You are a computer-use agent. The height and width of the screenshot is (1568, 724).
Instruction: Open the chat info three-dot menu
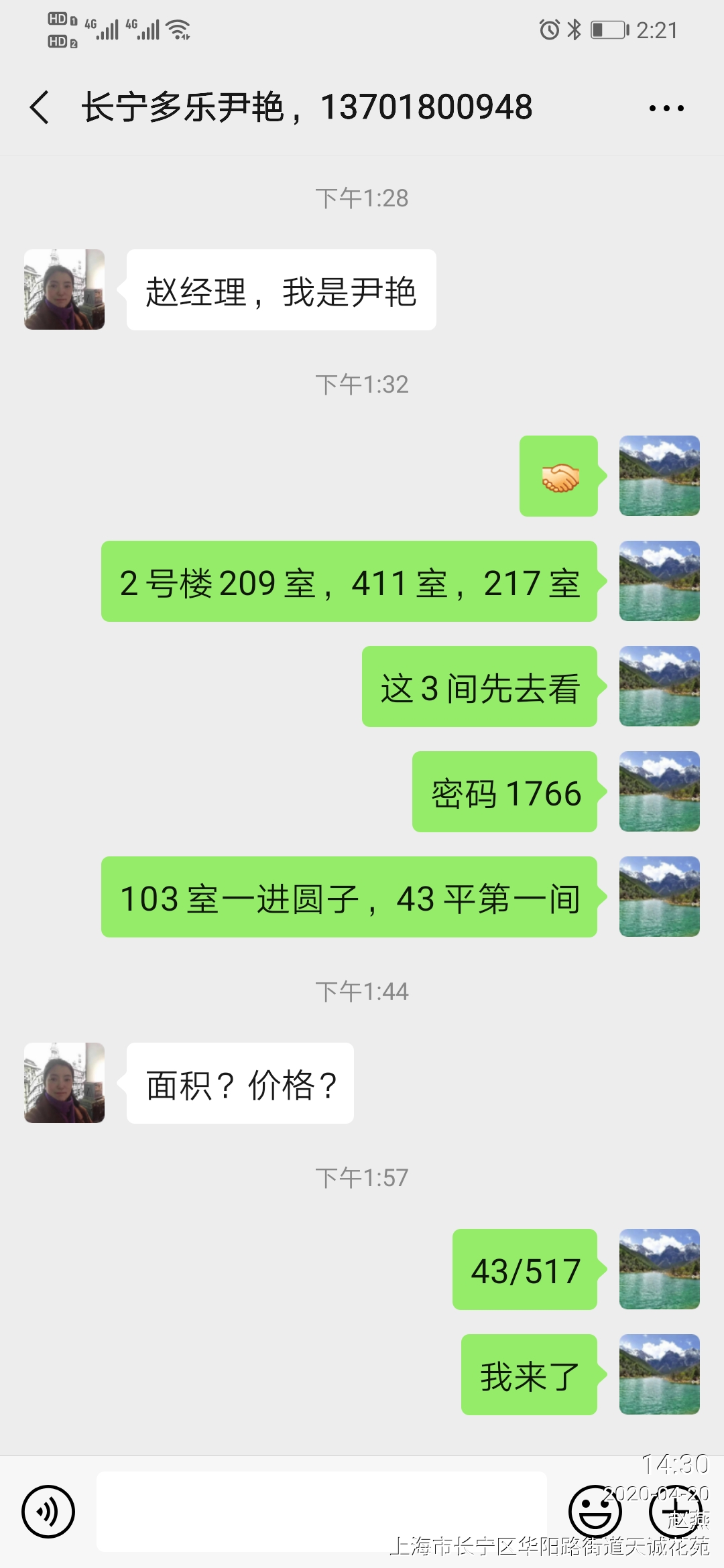click(666, 108)
